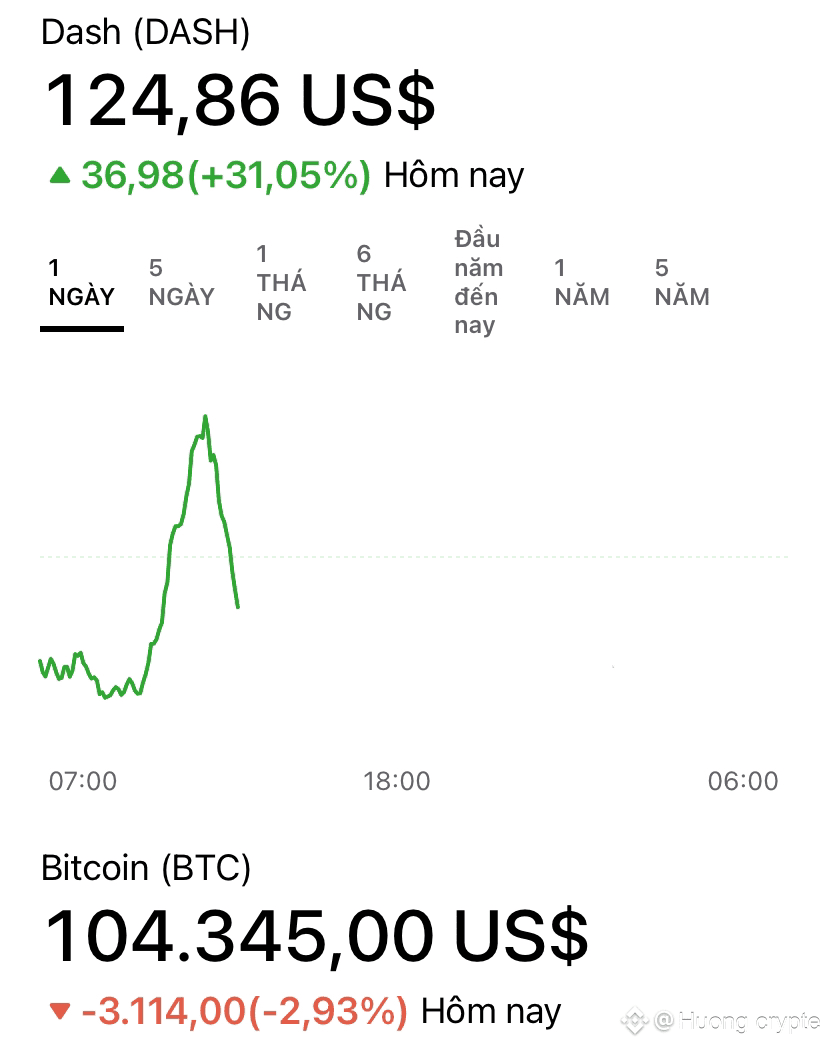Select the 1 NGÀY time range tab
The height and width of the screenshot is (1046, 828).
click(81, 283)
